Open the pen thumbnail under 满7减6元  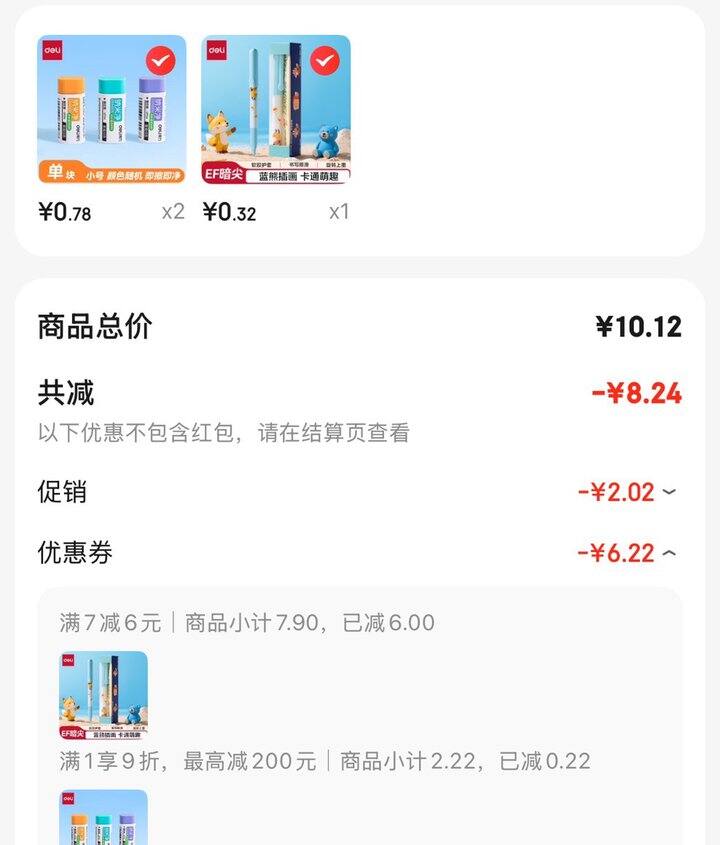pyautogui.click(x=103, y=695)
